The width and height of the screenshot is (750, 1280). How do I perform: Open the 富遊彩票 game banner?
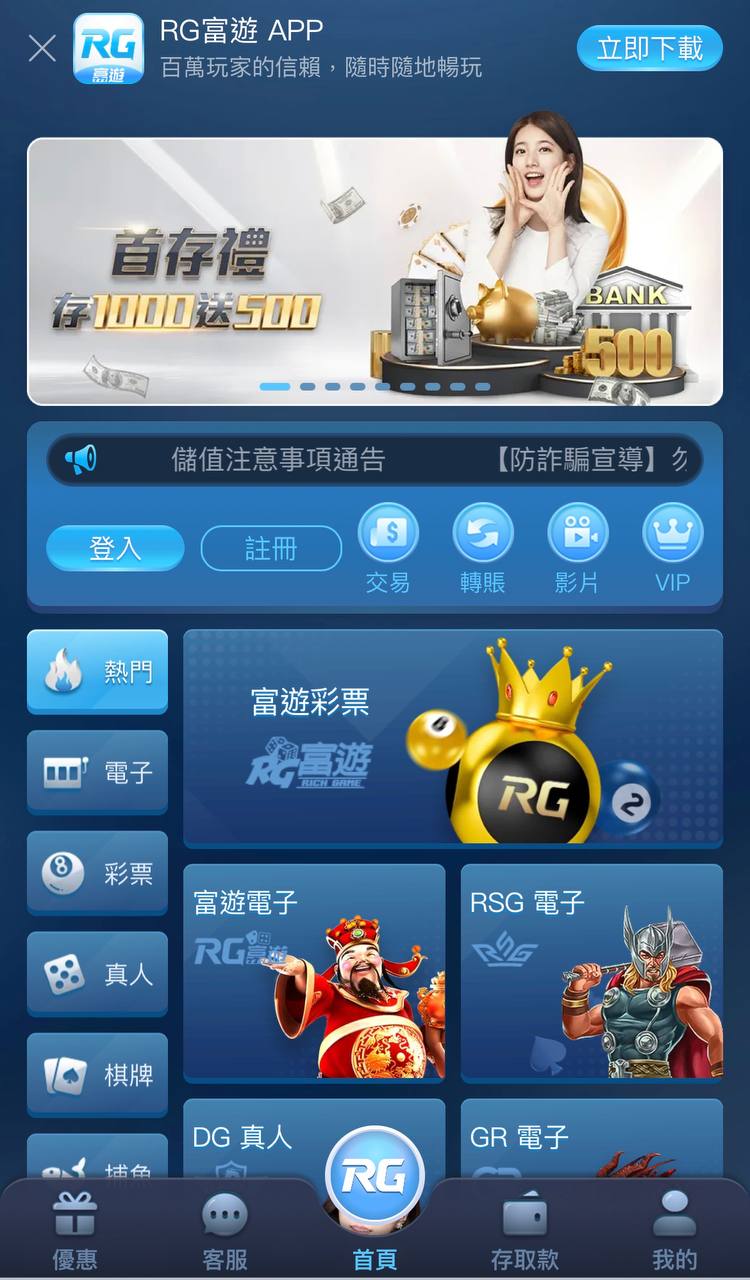coord(452,737)
